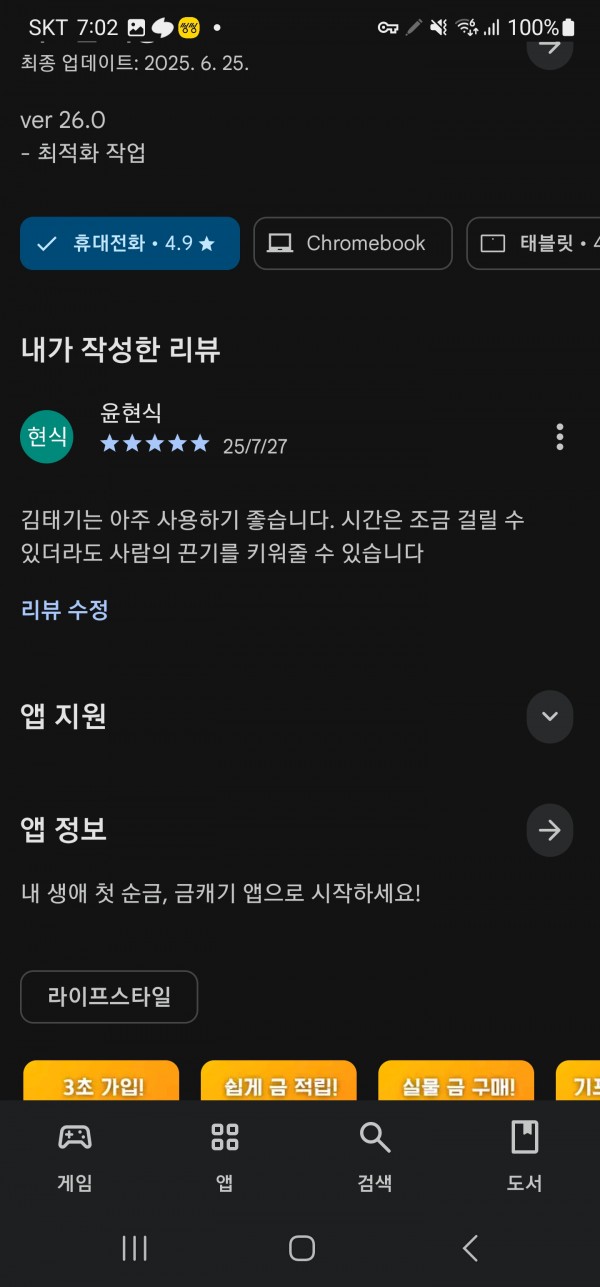Expand the 앱 지원 section
Screen dimensions: 600x1287
(x=549, y=716)
